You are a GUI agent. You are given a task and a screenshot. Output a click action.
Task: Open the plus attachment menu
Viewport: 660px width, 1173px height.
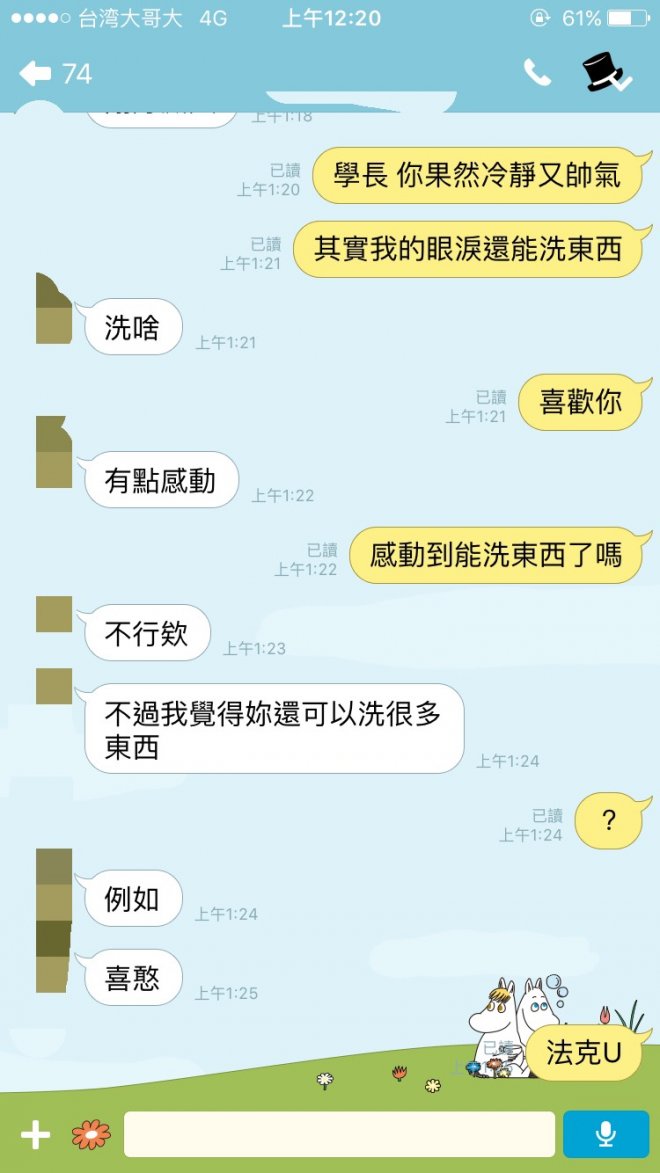36,1134
